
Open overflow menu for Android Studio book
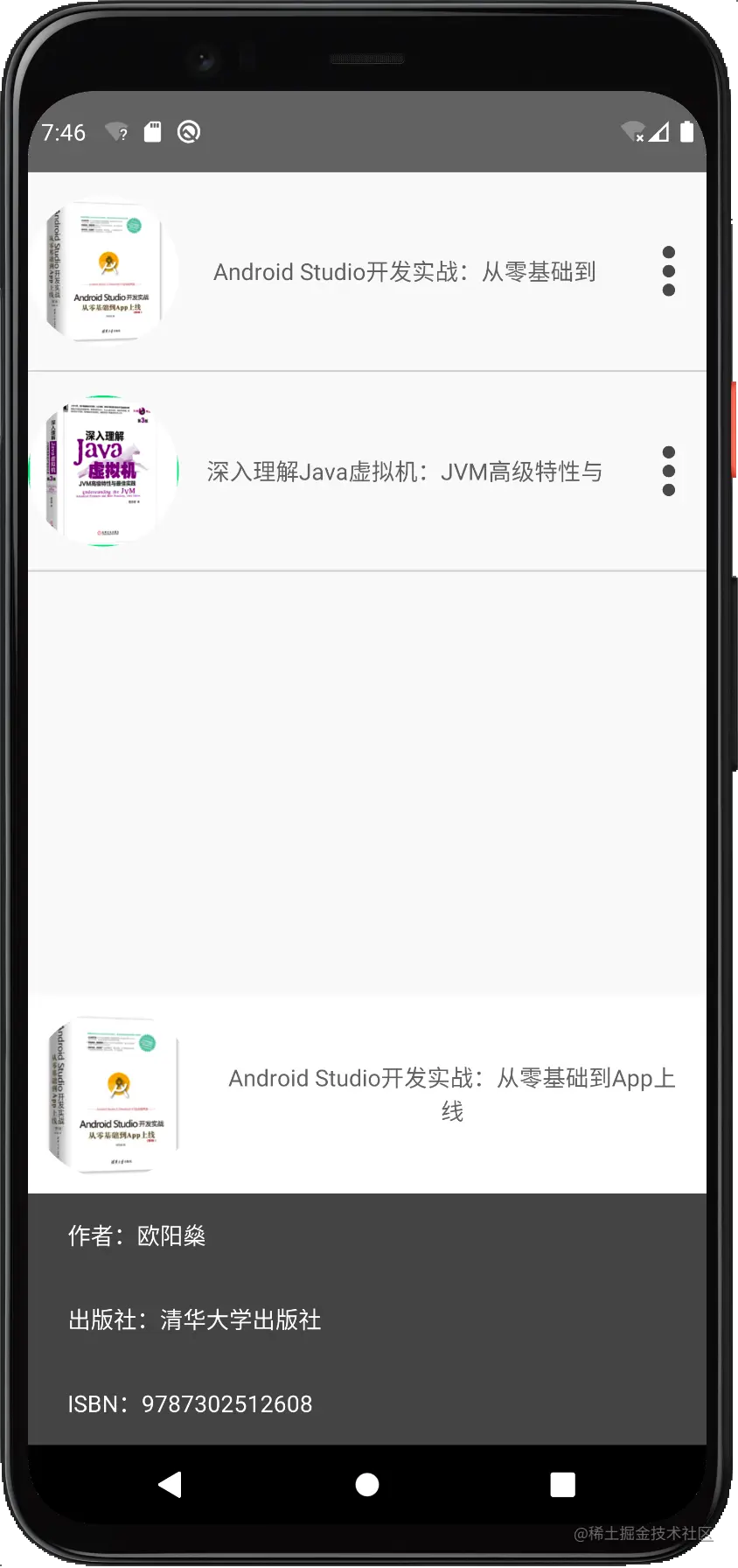click(x=669, y=271)
